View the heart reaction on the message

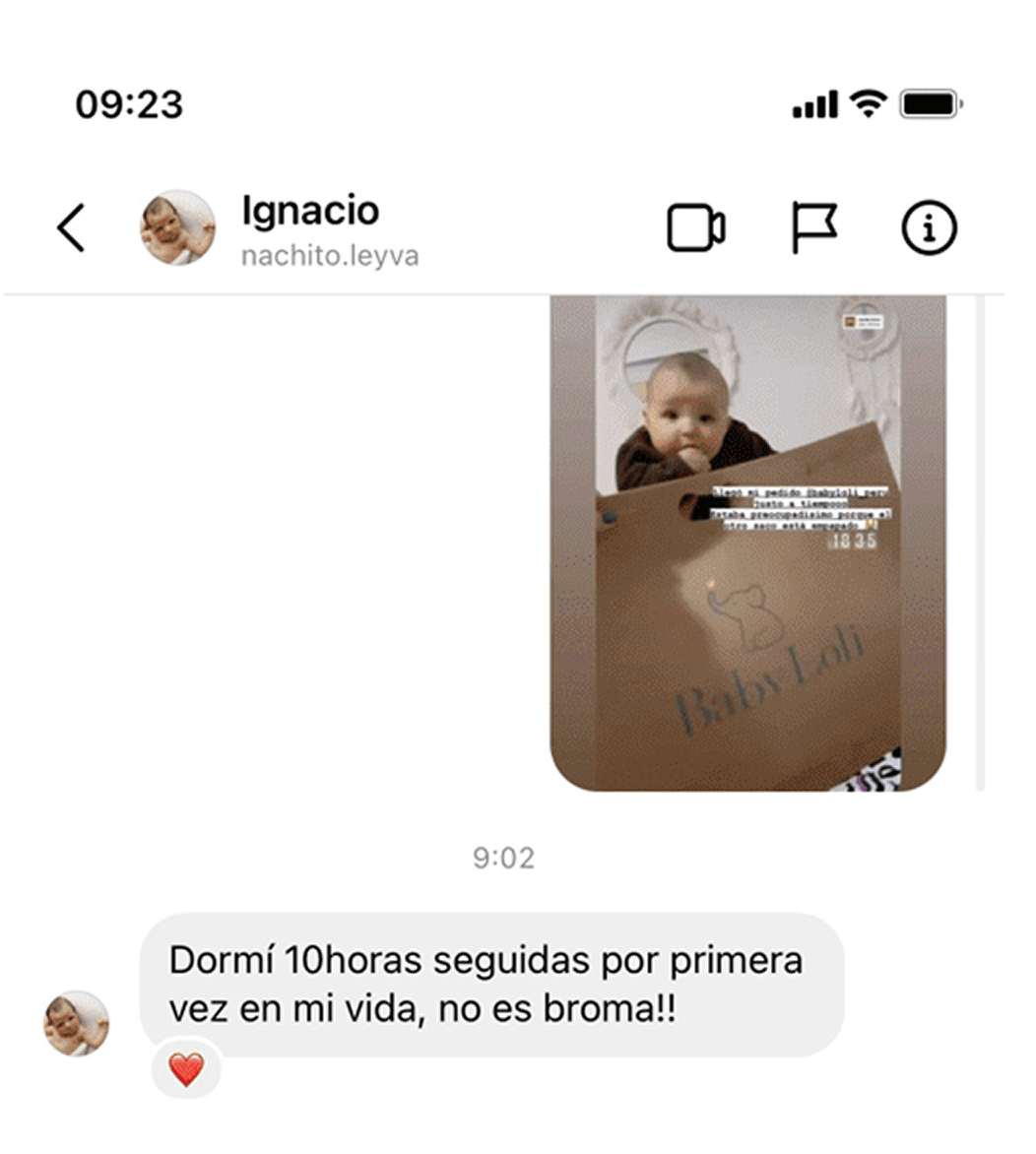pos(186,1069)
